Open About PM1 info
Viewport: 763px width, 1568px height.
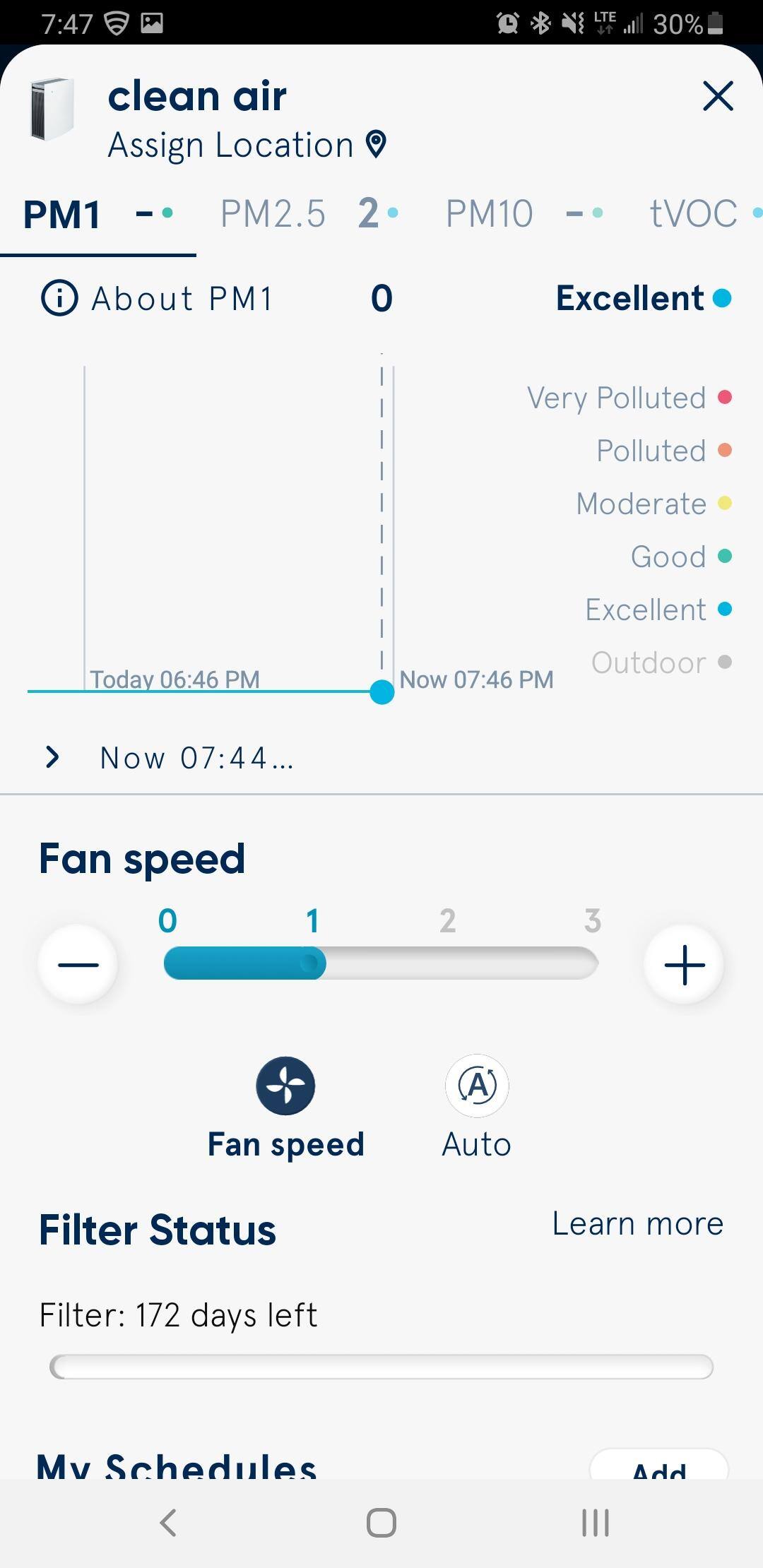coord(157,298)
